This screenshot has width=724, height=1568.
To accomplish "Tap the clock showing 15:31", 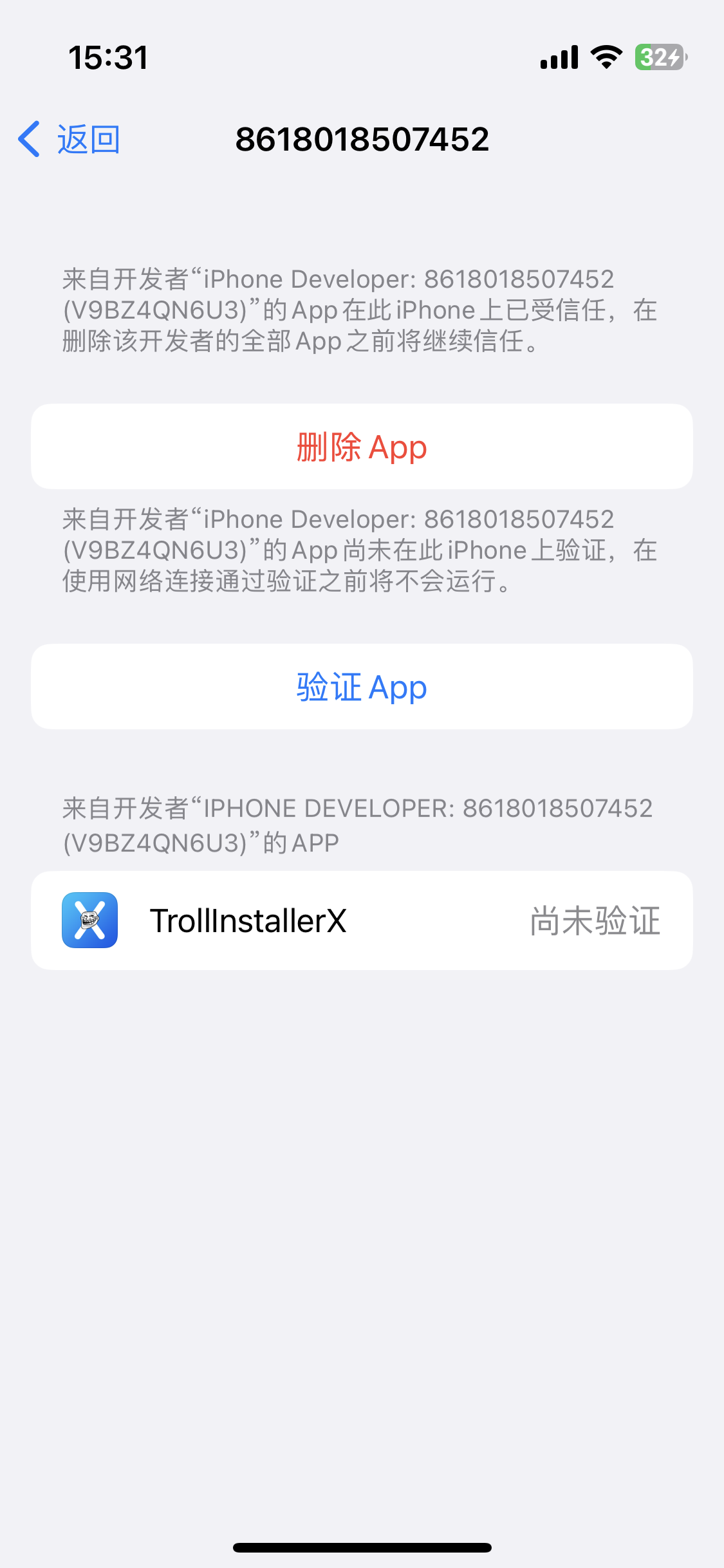I will pyautogui.click(x=108, y=57).
